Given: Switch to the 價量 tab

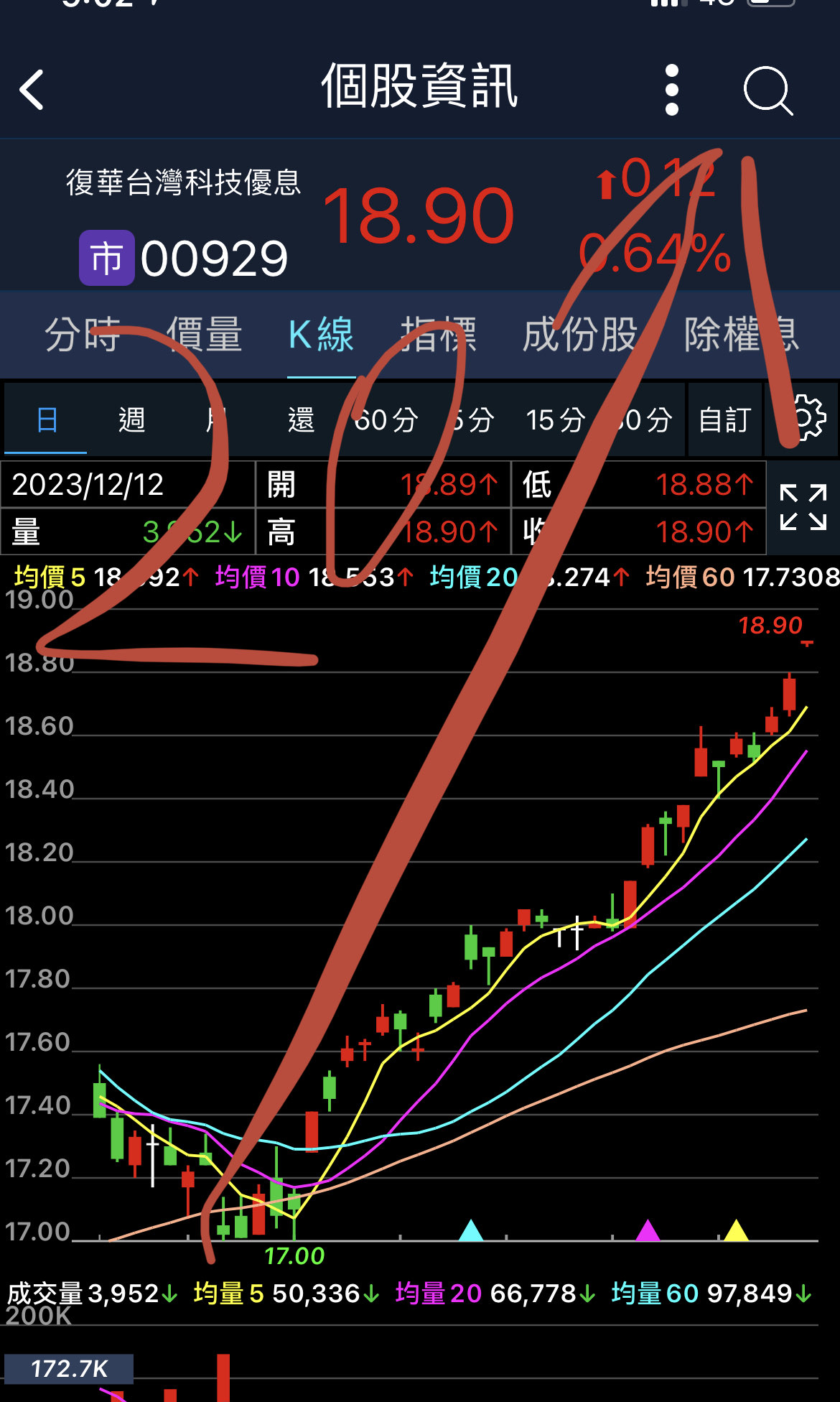Looking at the screenshot, I should 205,335.
